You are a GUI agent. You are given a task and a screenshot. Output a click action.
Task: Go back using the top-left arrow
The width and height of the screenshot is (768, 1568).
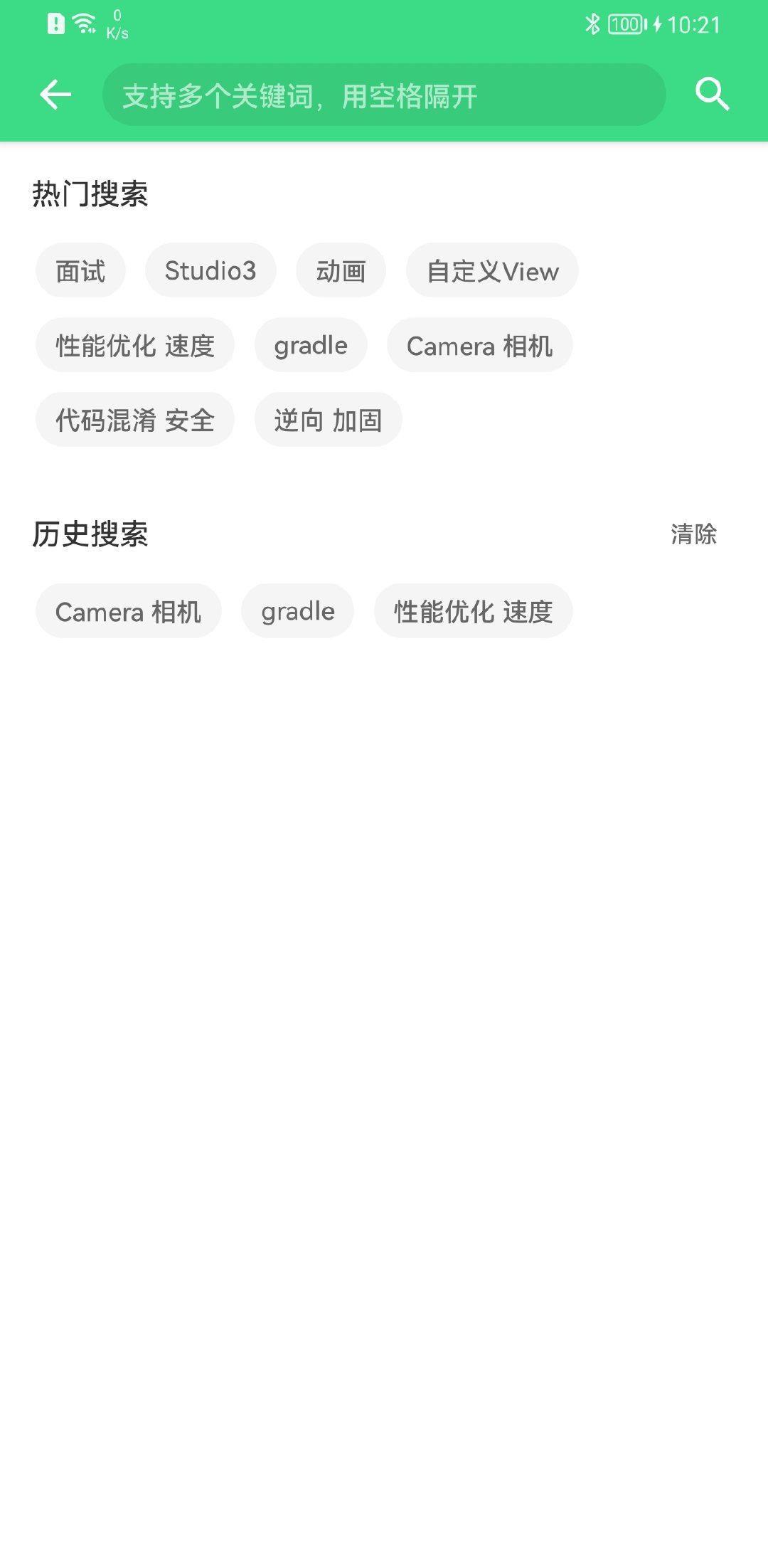tap(55, 95)
